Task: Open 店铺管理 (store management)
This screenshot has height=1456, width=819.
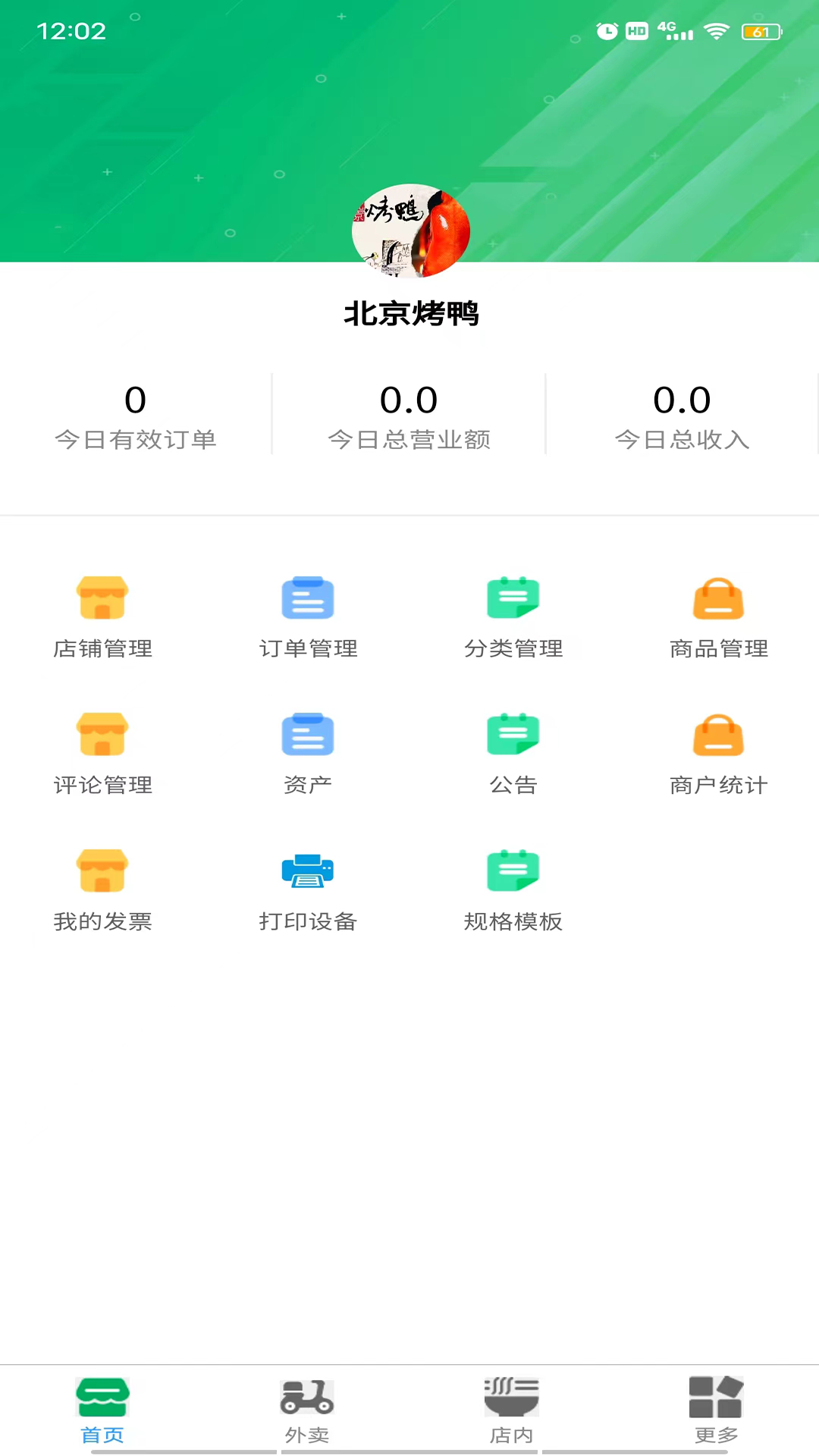Action: tap(102, 616)
